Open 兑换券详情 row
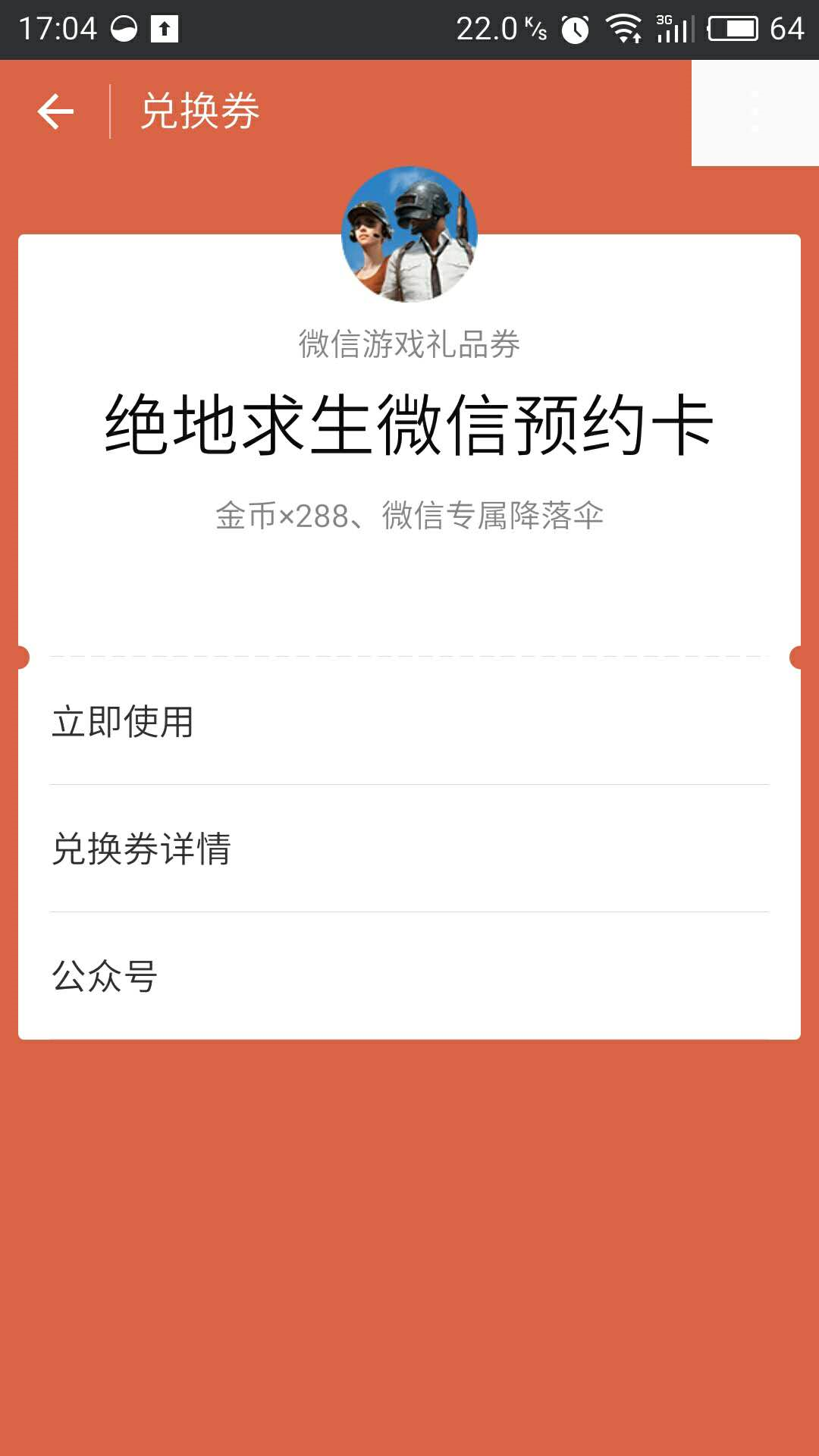This screenshot has width=819, height=1456. pyautogui.click(x=409, y=849)
